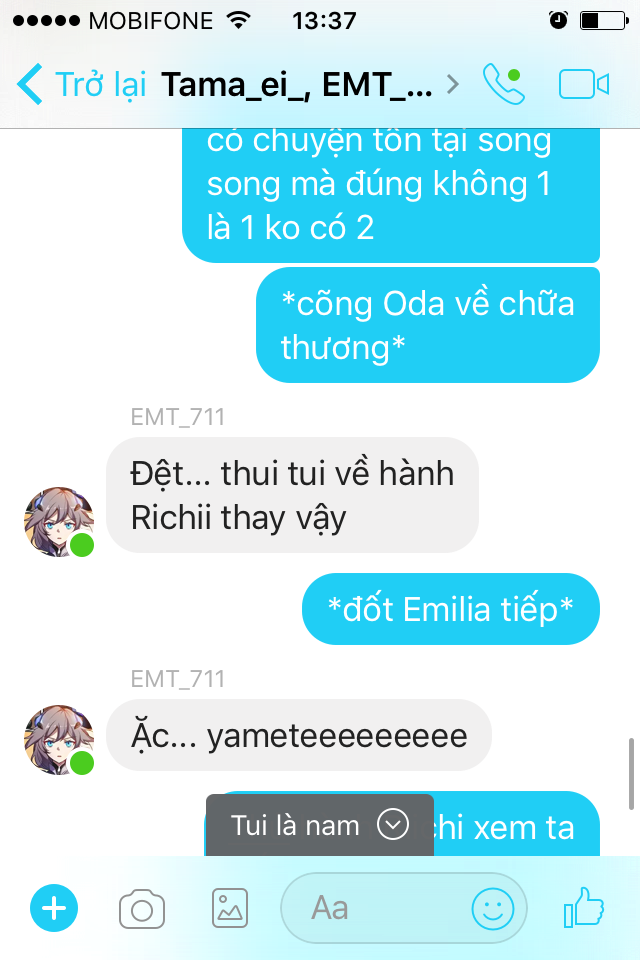The height and width of the screenshot is (960, 640).
Task: Send a thumbs-up like
Action: click(585, 908)
